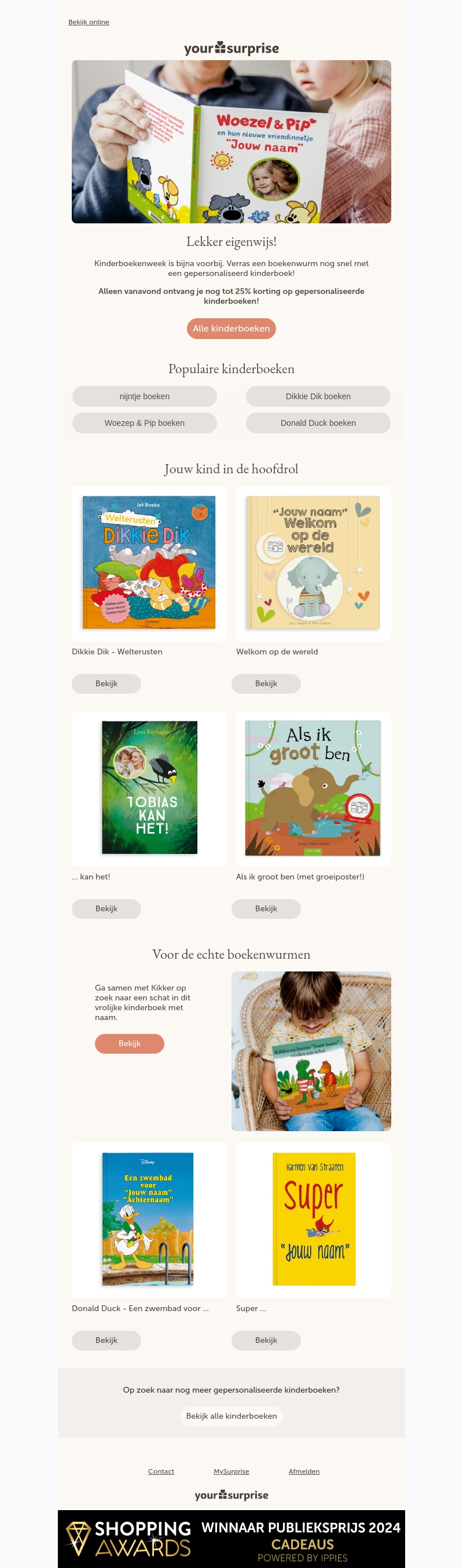Open the Dikkie Dik Welterusten book cover
The height and width of the screenshot is (1568, 463).
149,562
